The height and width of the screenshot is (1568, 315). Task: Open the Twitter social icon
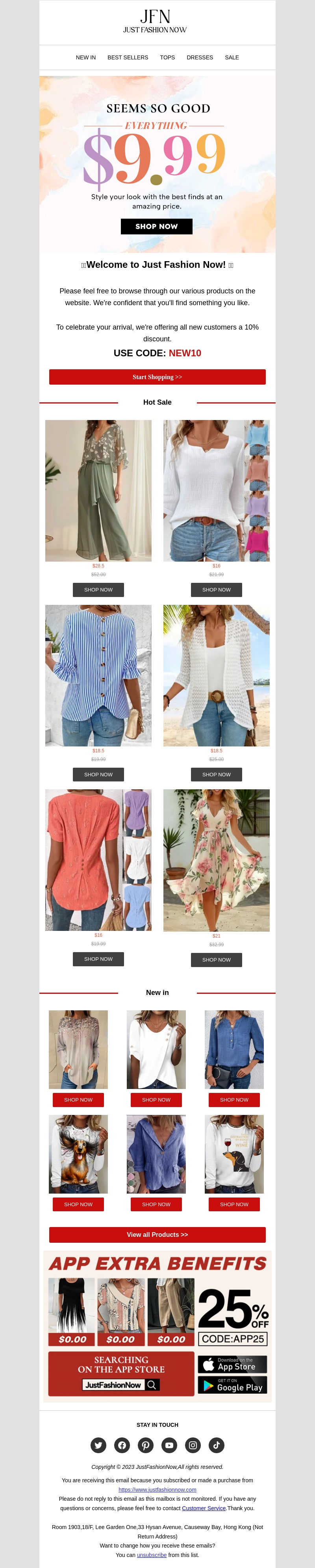pos(98,1445)
